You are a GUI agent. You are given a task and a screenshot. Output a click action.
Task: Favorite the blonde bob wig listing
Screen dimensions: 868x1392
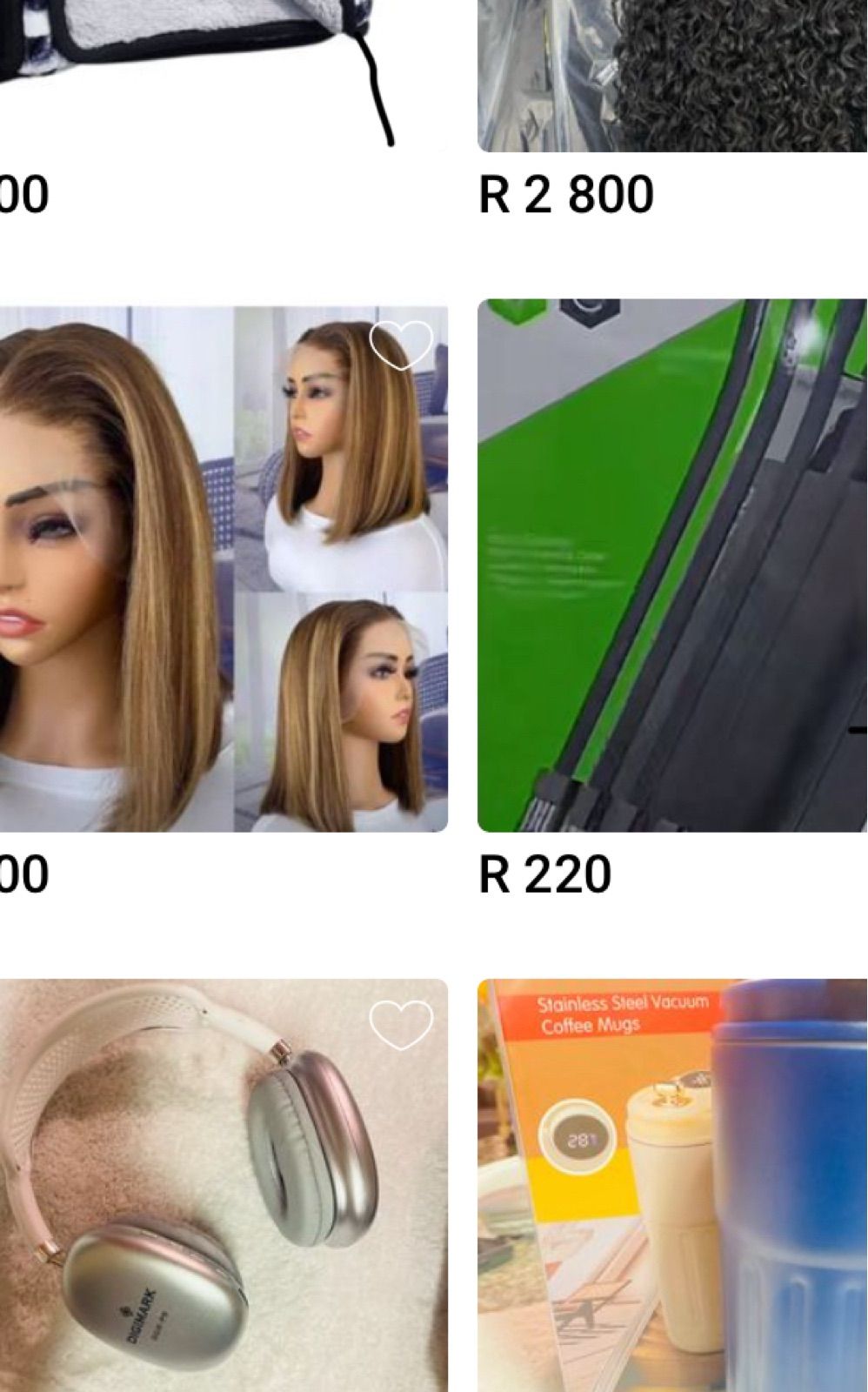click(x=401, y=345)
